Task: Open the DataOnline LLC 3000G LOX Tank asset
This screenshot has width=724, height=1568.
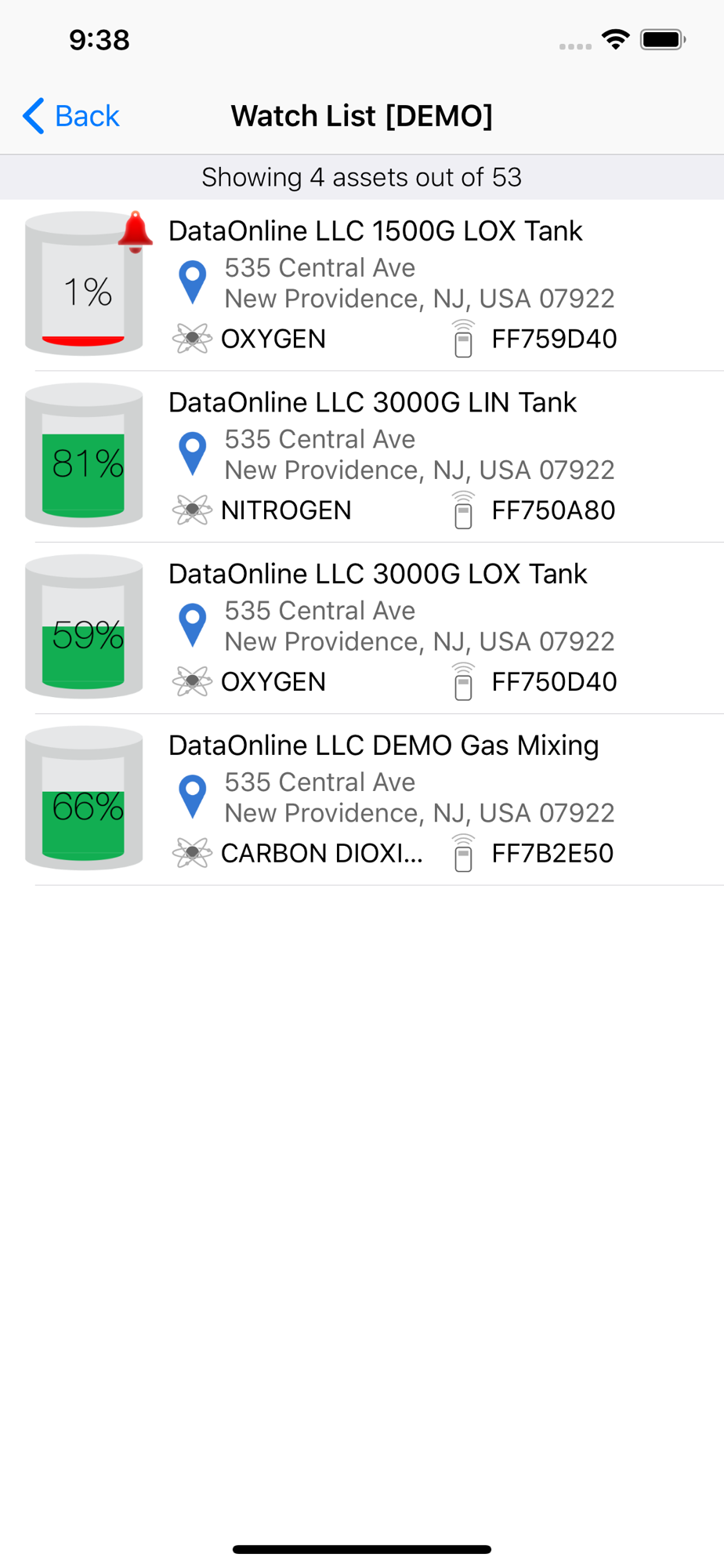Action: click(x=362, y=629)
